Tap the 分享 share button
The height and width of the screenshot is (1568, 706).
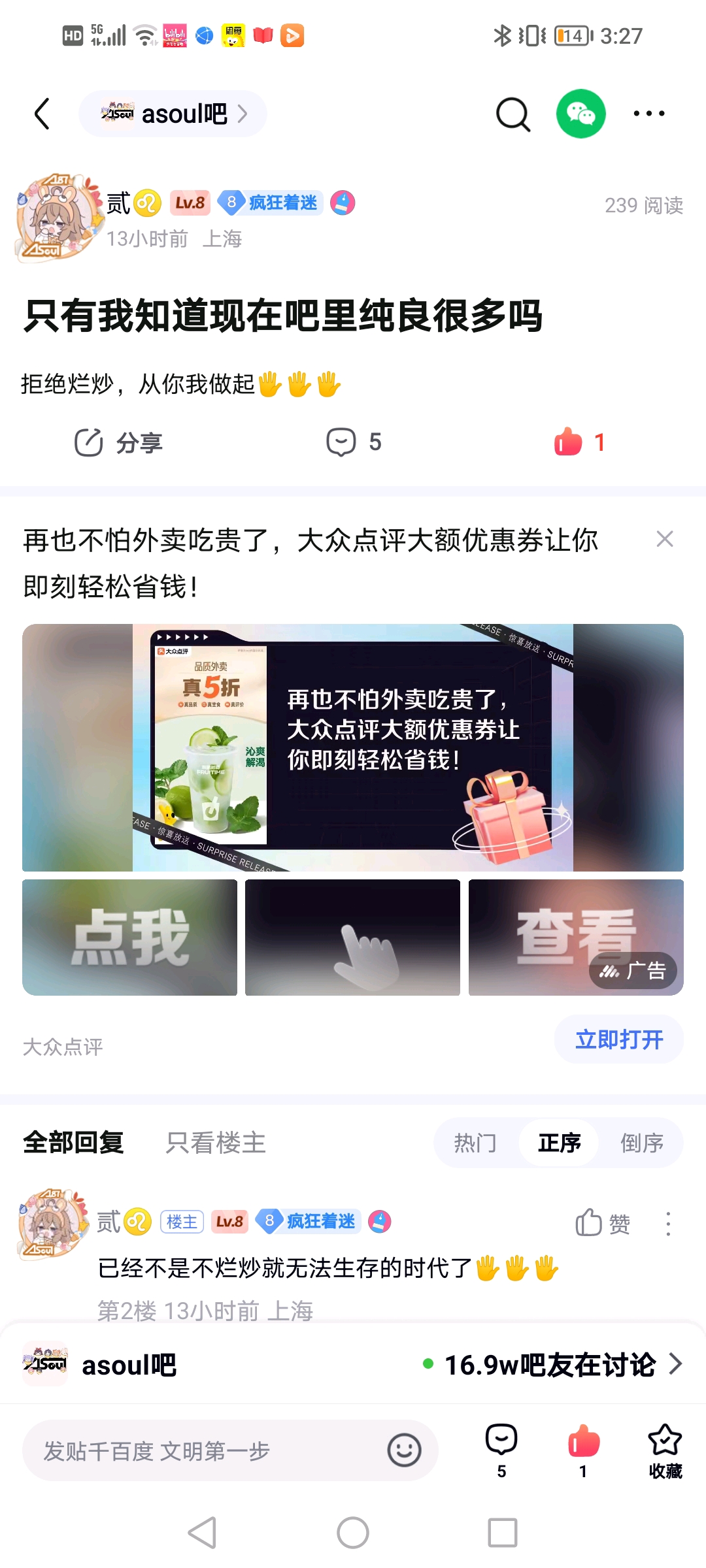click(118, 442)
